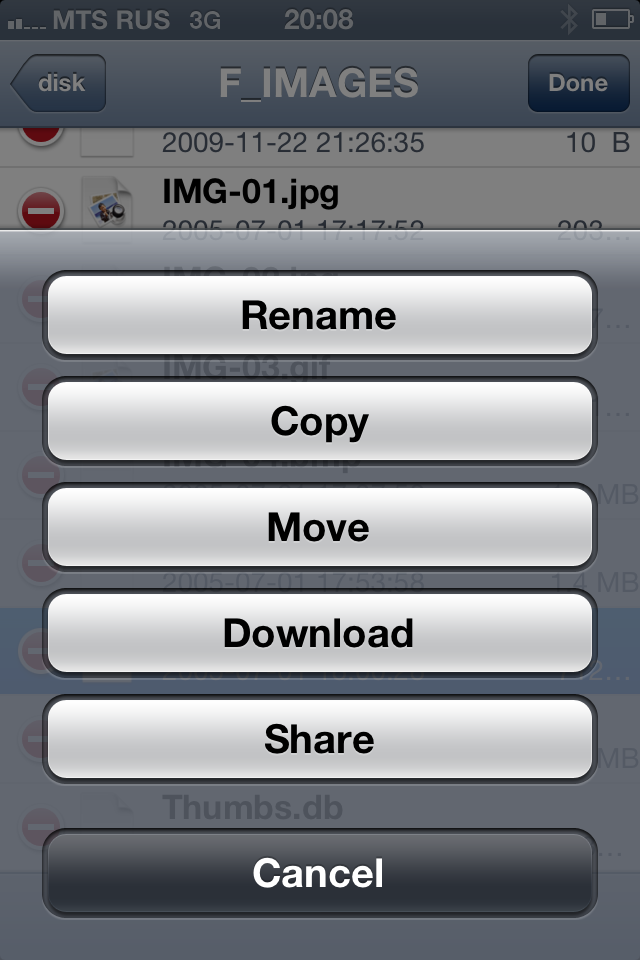Cancel the action sheet

pyautogui.click(x=319, y=873)
